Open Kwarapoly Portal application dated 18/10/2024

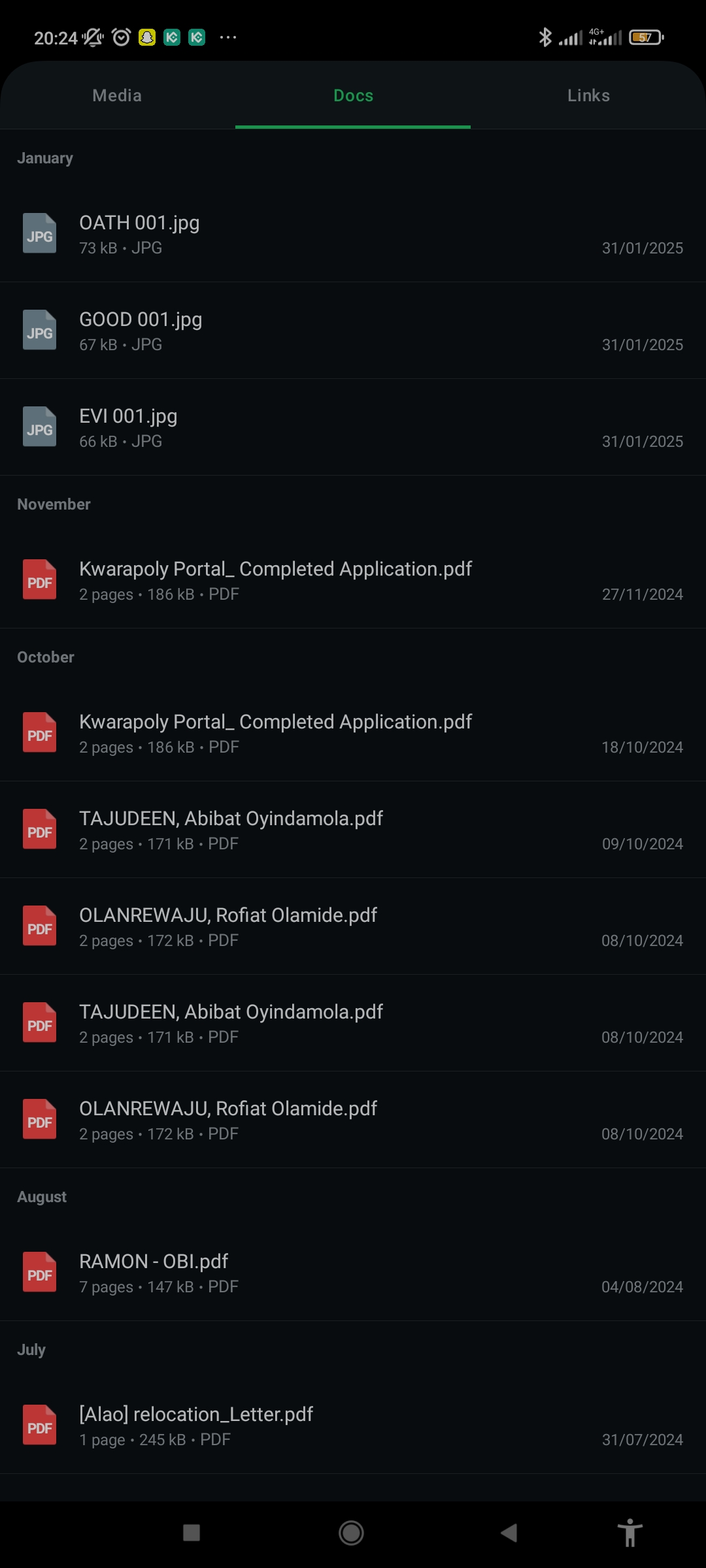[353, 733]
